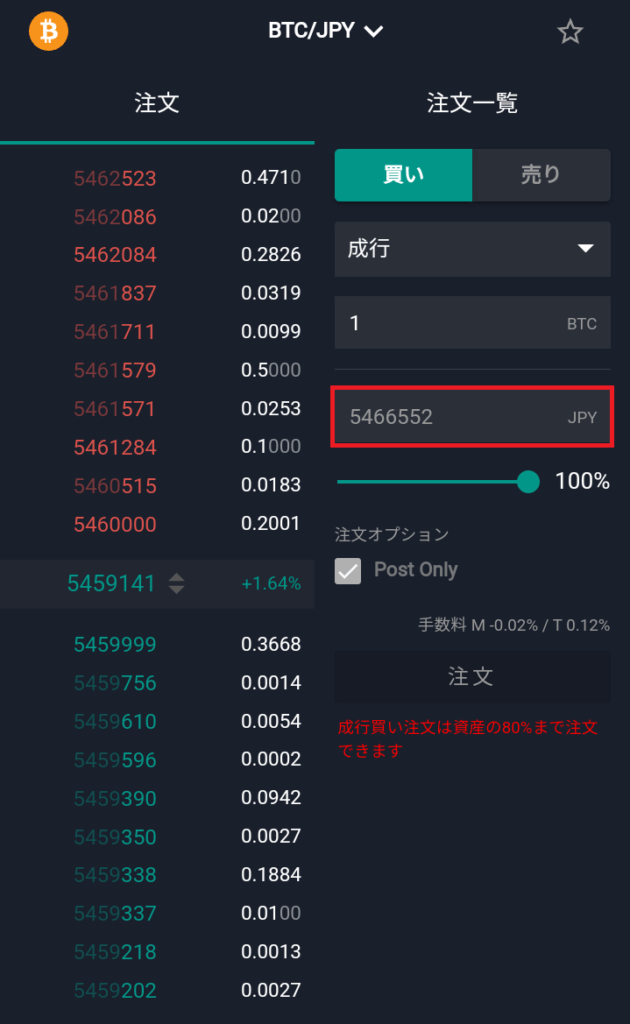630x1024 pixels.
Task: Toggle the Post Only checkbox
Action: click(x=348, y=570)
